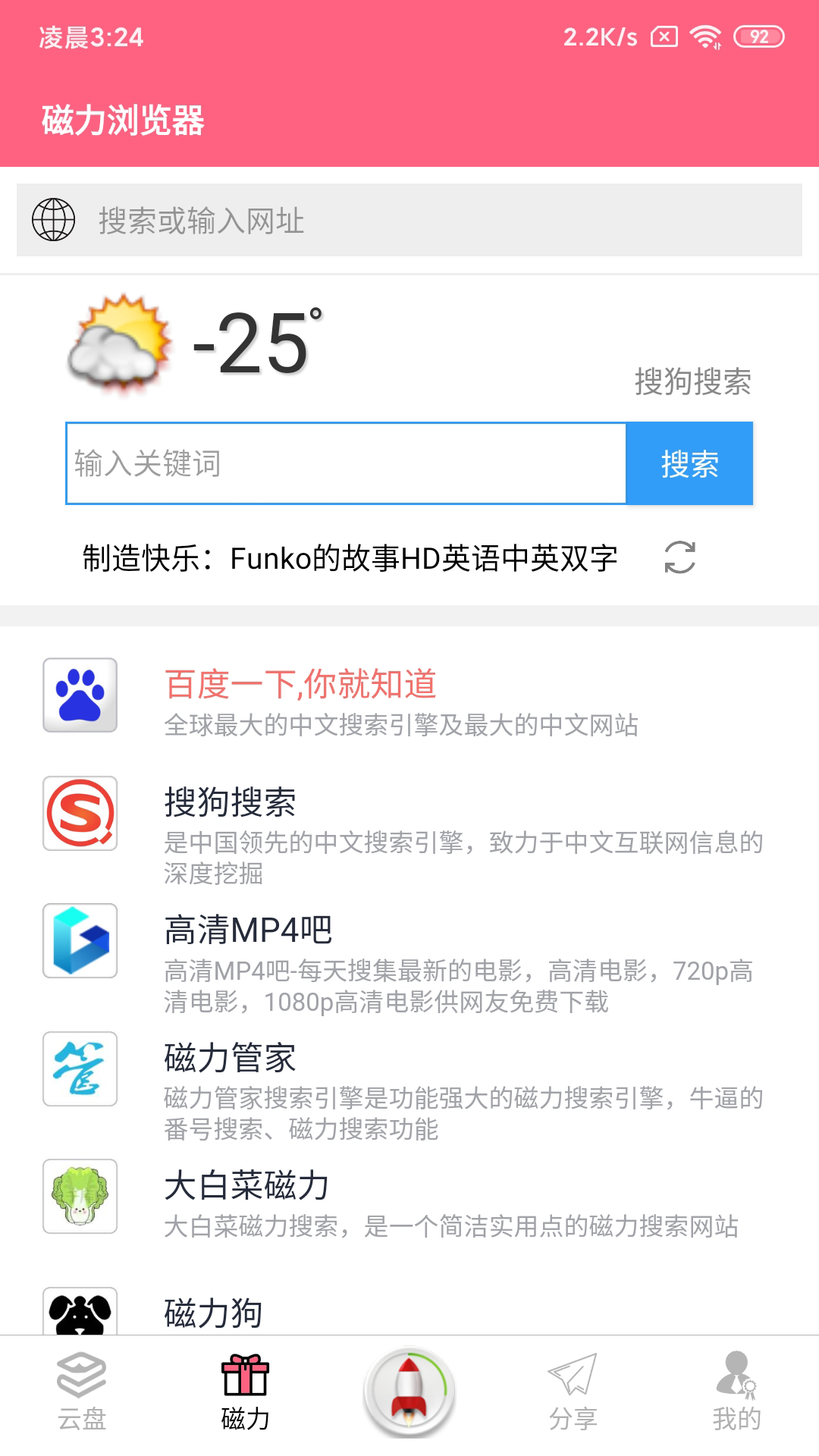The width and height of the screenshot is (819, 1456).
Task: Open the Funko的故事 suggested title
Action: click(350, 559)
